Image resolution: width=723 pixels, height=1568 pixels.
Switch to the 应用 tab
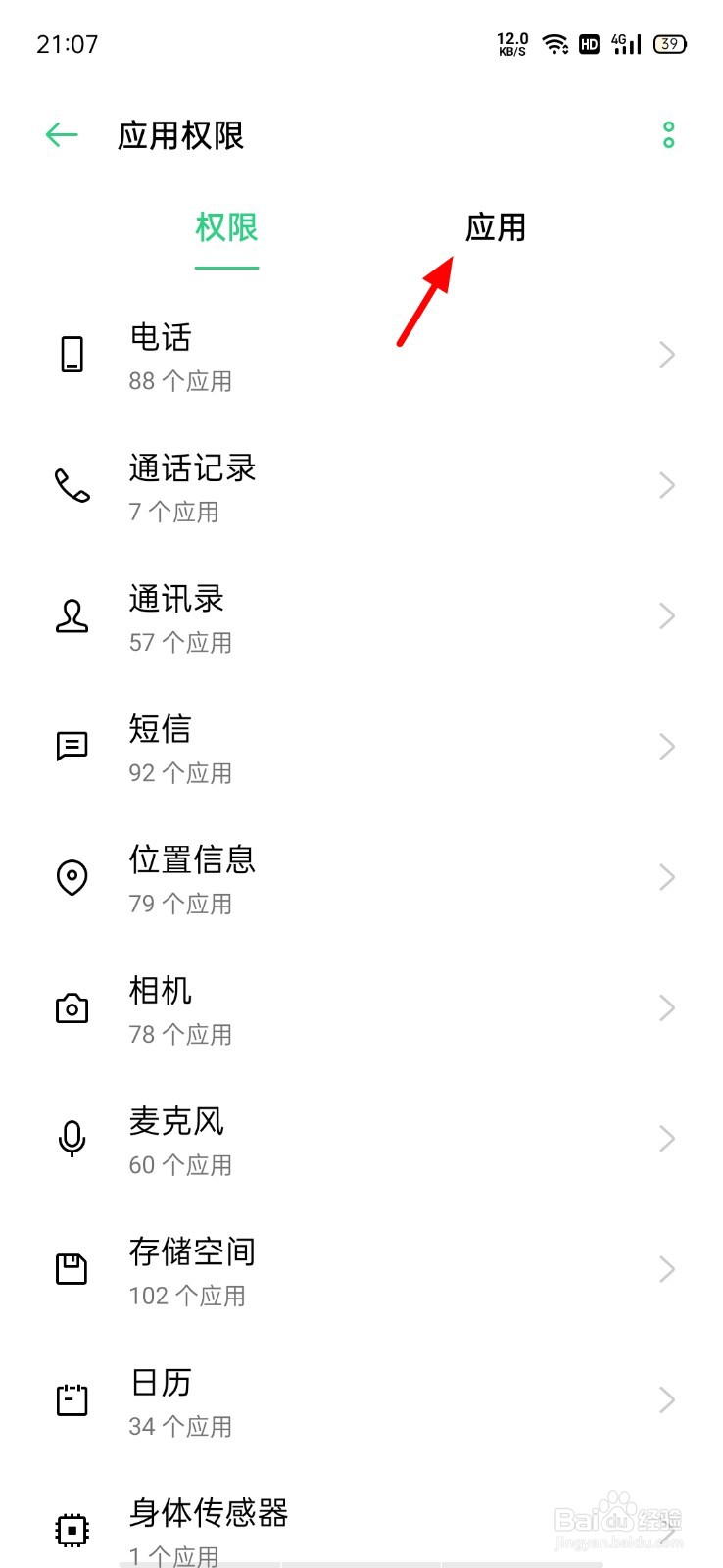(x=496, y=228)
